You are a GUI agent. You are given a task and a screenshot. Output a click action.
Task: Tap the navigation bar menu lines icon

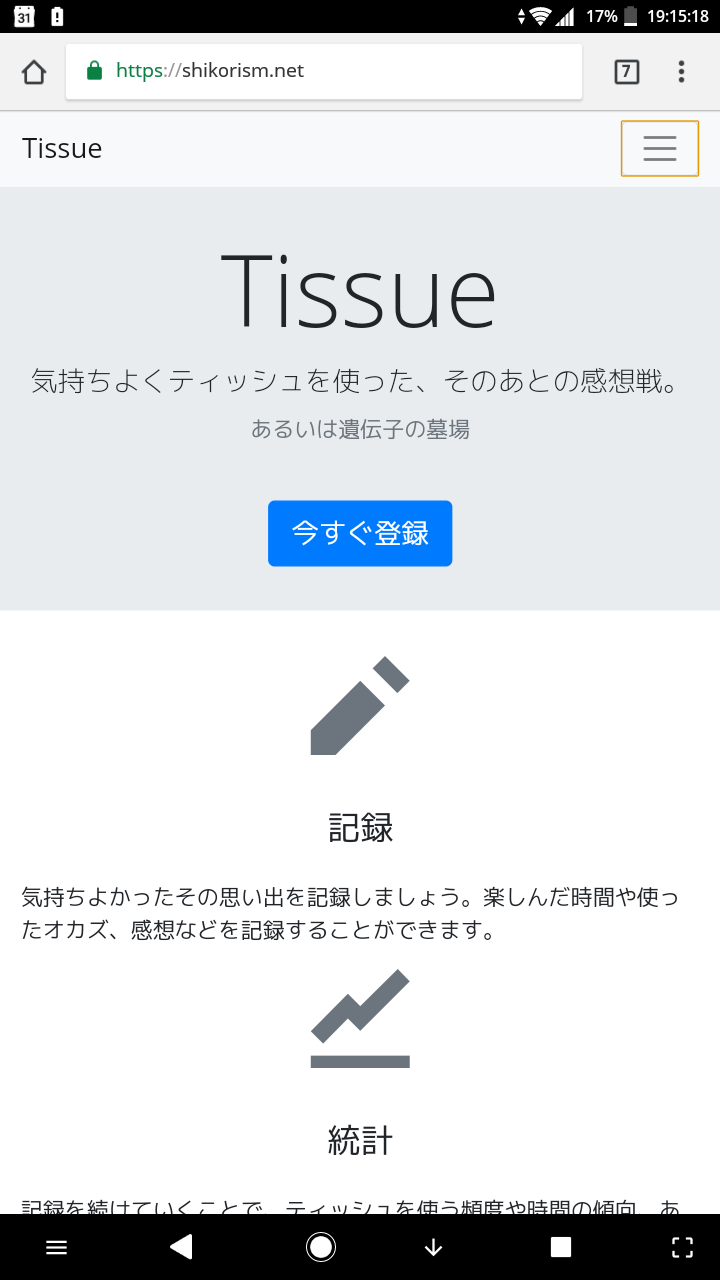pyautogui.click(x=57, y=1246)
